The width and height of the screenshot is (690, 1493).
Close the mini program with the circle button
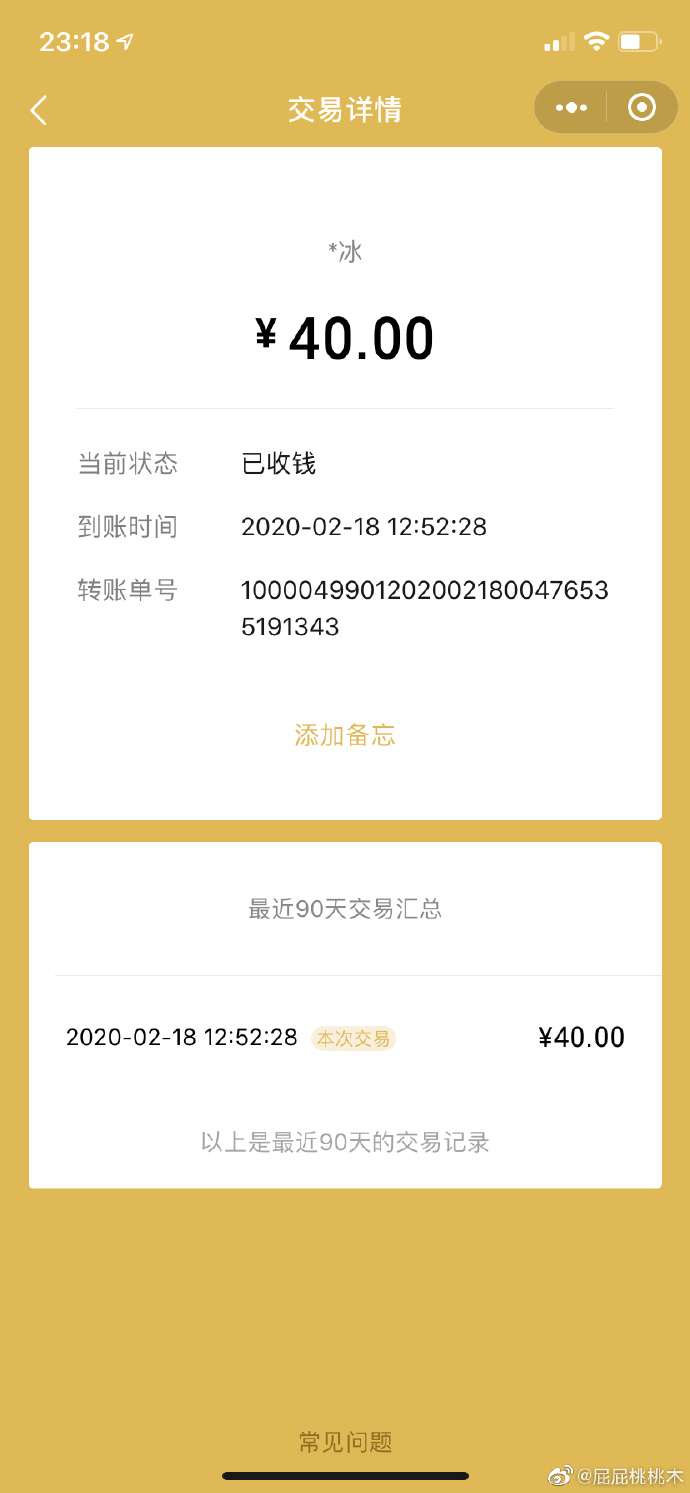[641, 108]
